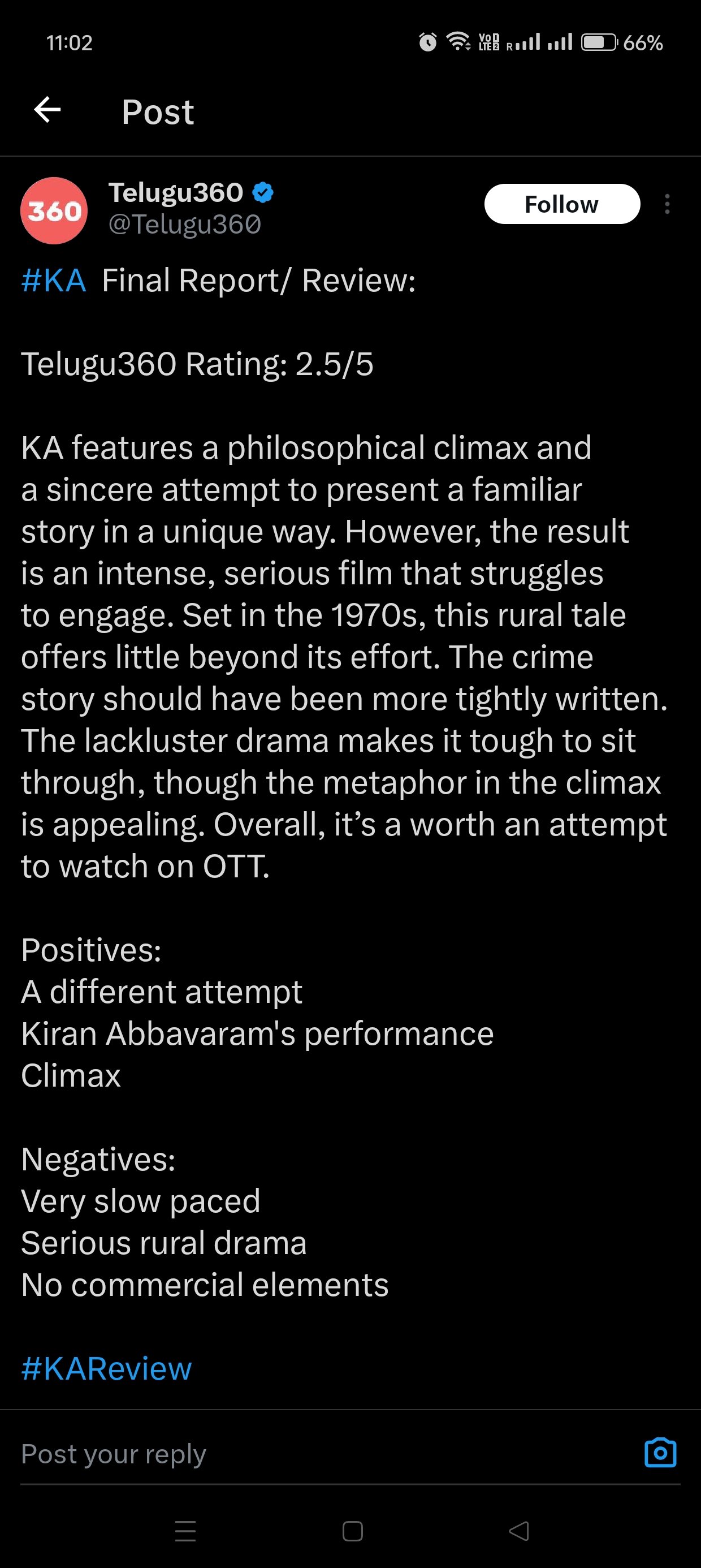
Task: Open the #KA hashtag
Action: click(54, 281)
